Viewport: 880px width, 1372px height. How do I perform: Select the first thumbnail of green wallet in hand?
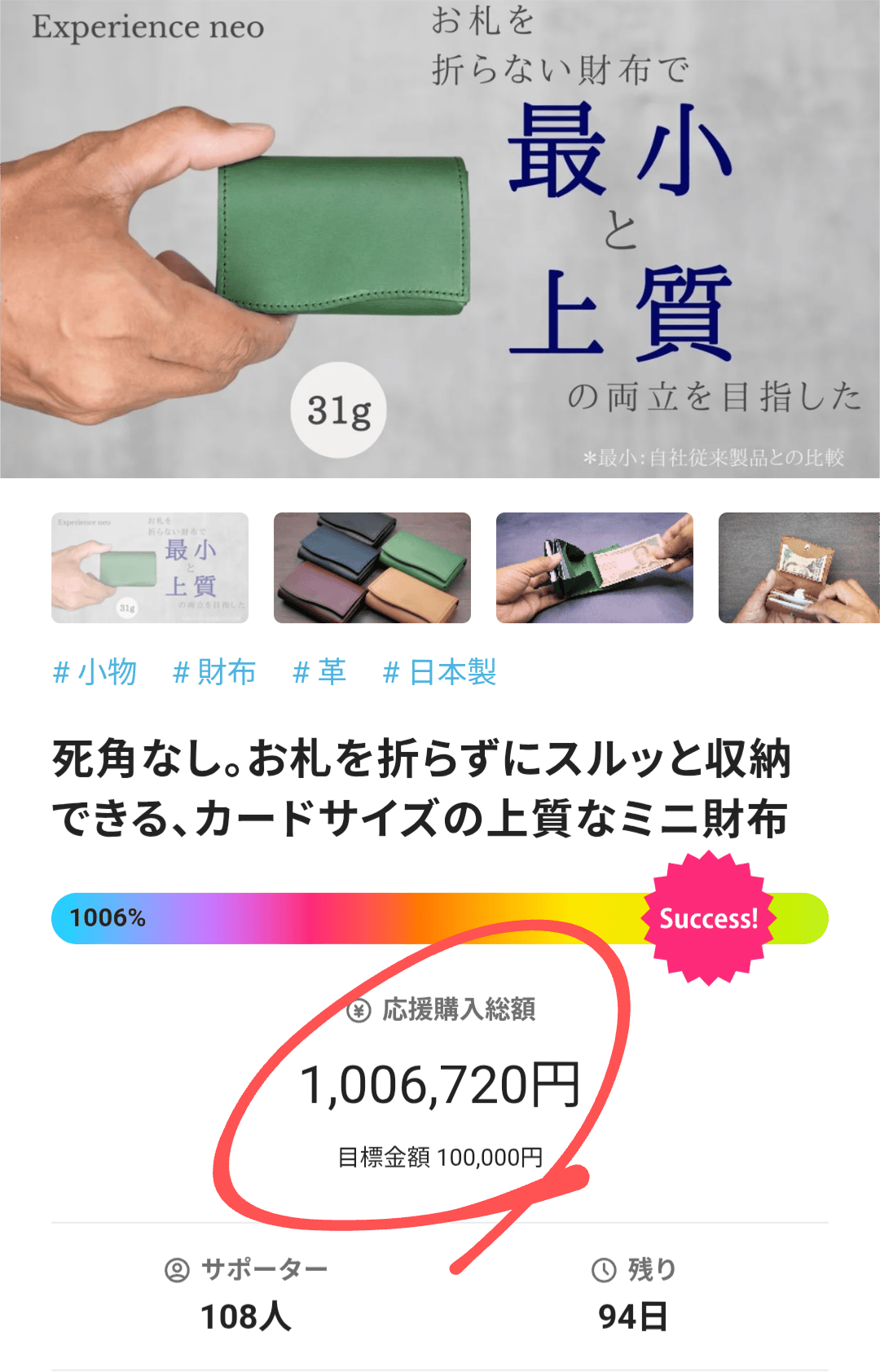click(x=150, y=568)
